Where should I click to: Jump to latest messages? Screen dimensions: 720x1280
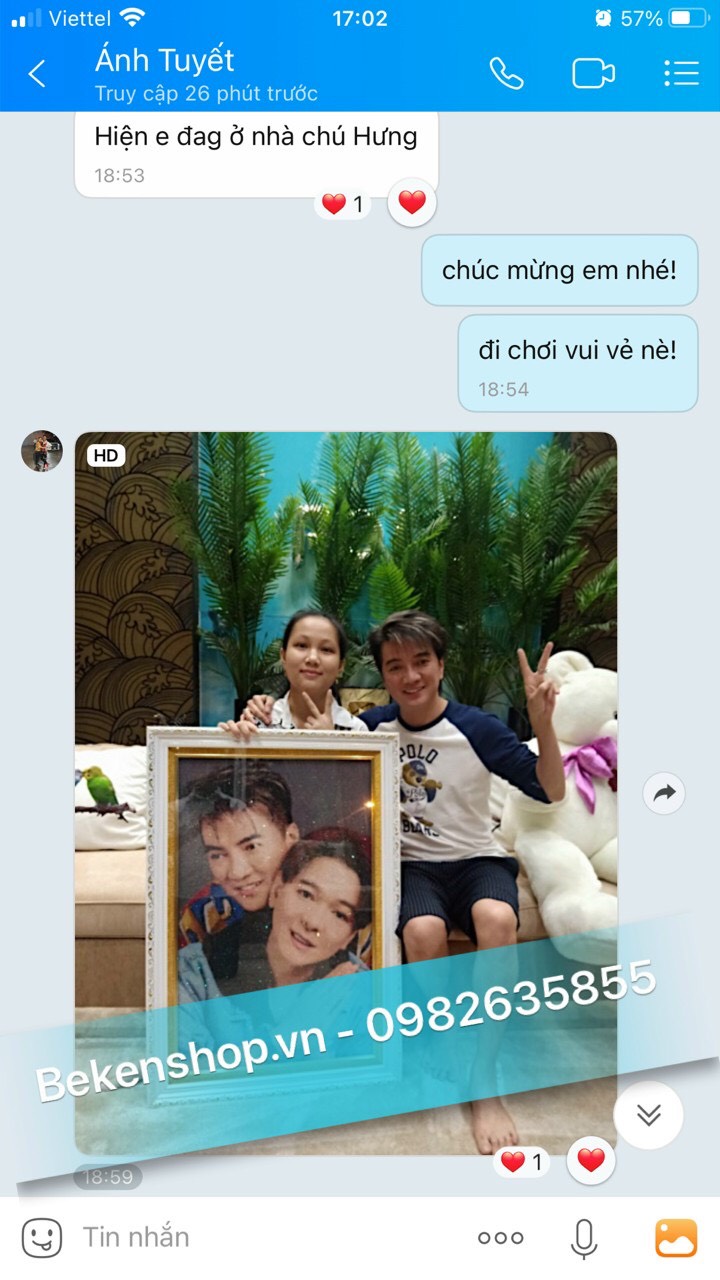pyautogui.click(x=648, y=1114)
